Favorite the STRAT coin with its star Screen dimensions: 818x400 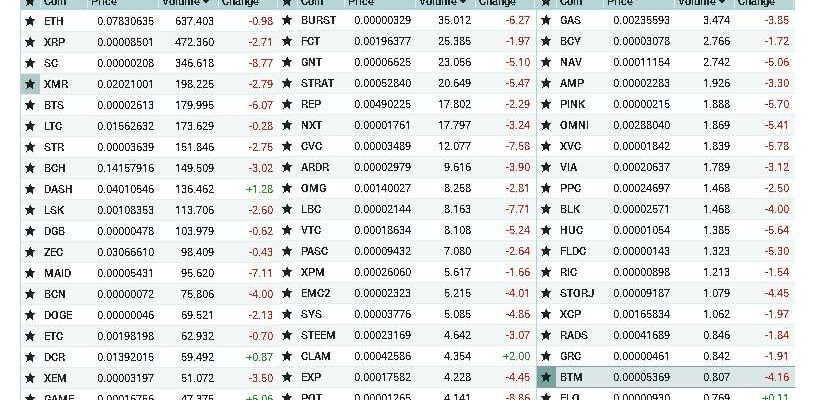(286, 84)
